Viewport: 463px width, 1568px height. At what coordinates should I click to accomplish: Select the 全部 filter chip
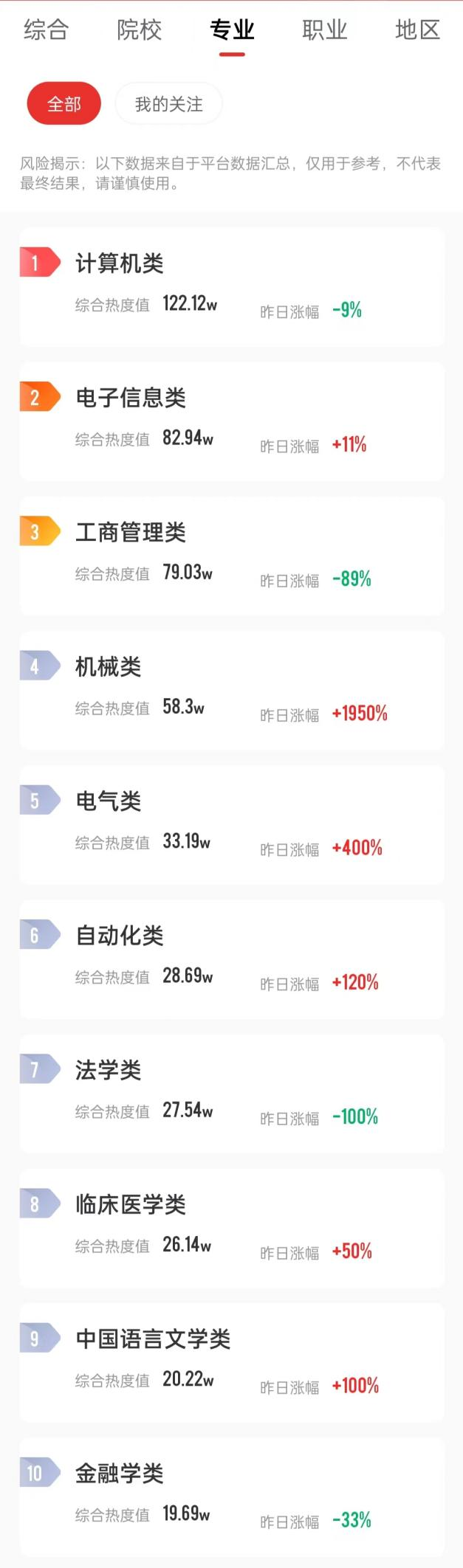tap(64, 104)
